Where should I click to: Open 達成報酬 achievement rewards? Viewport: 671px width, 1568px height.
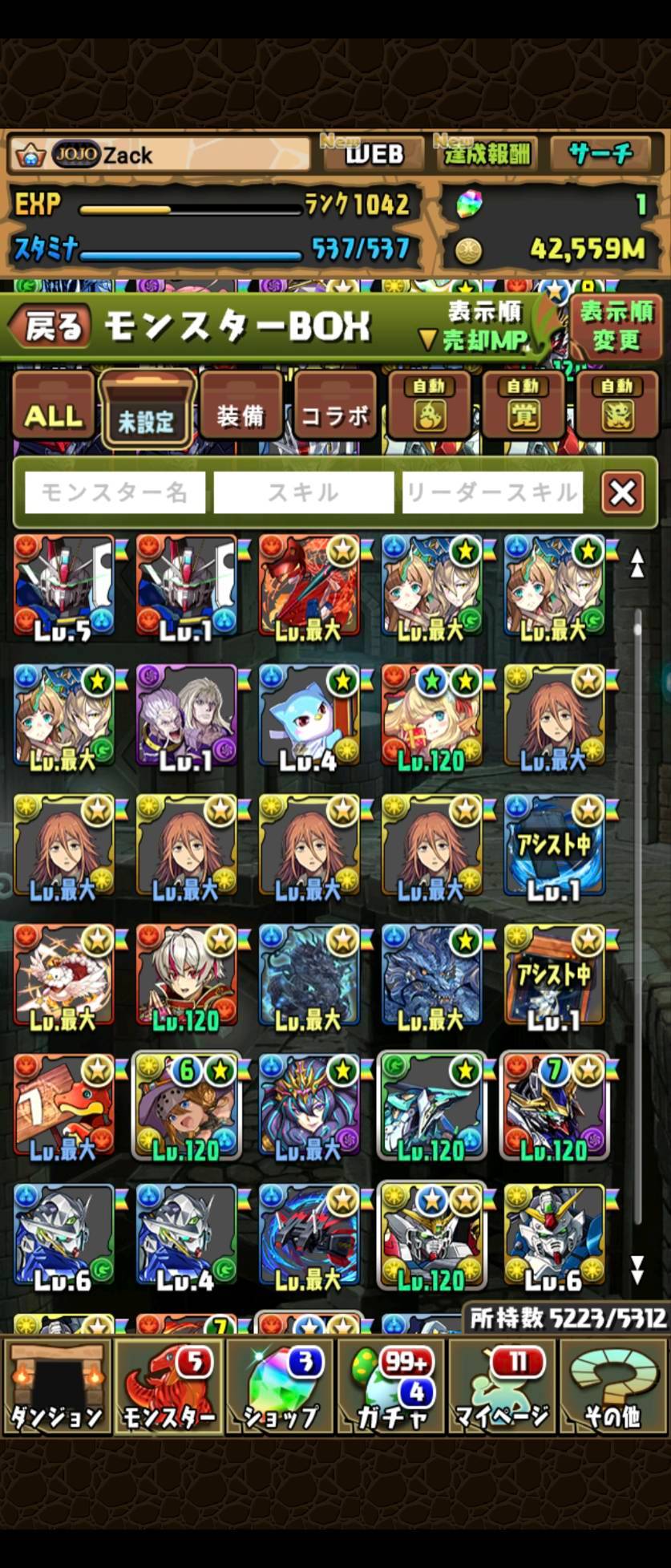click(x=487, y=154)
